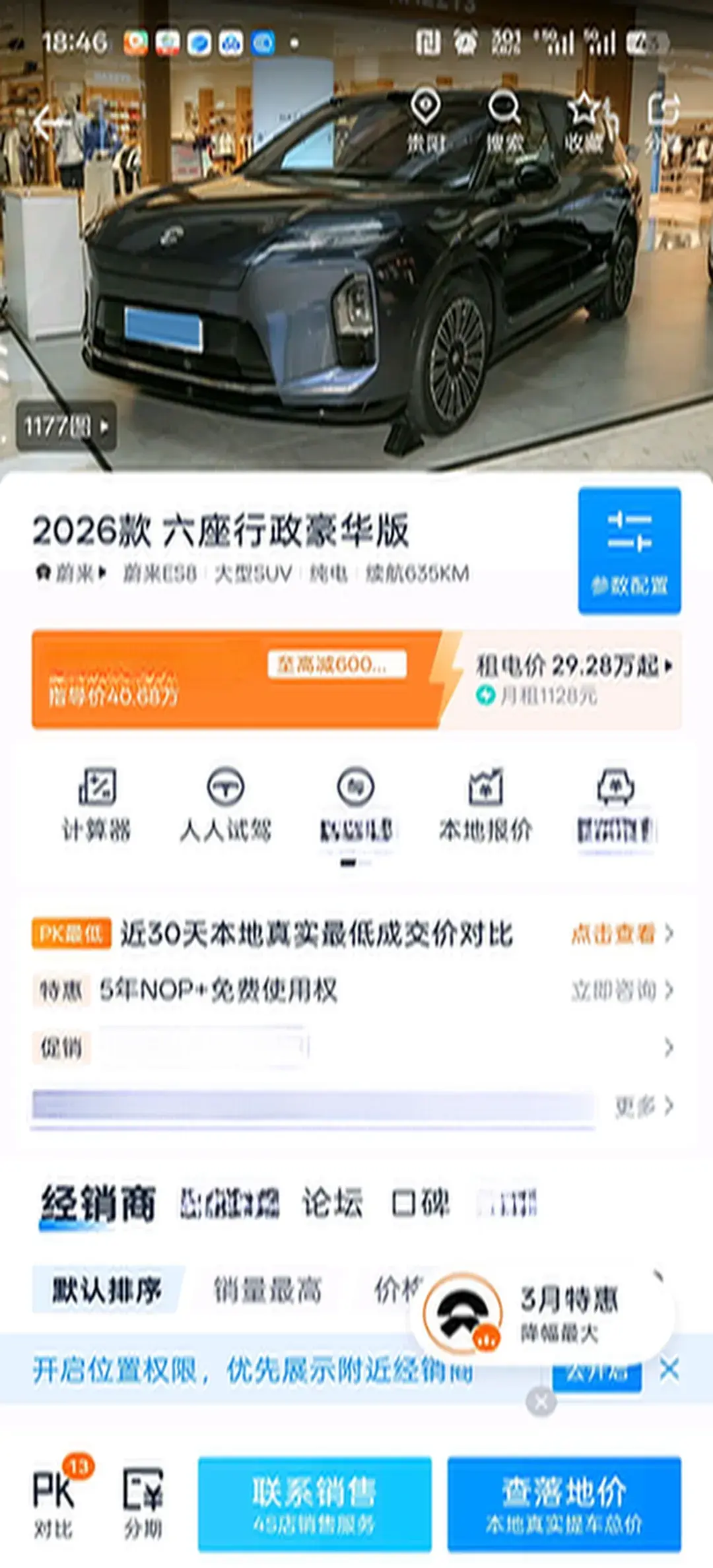View 租电价 29.28万起 details
Viewport: 713px width, 1568px height.
573,667
